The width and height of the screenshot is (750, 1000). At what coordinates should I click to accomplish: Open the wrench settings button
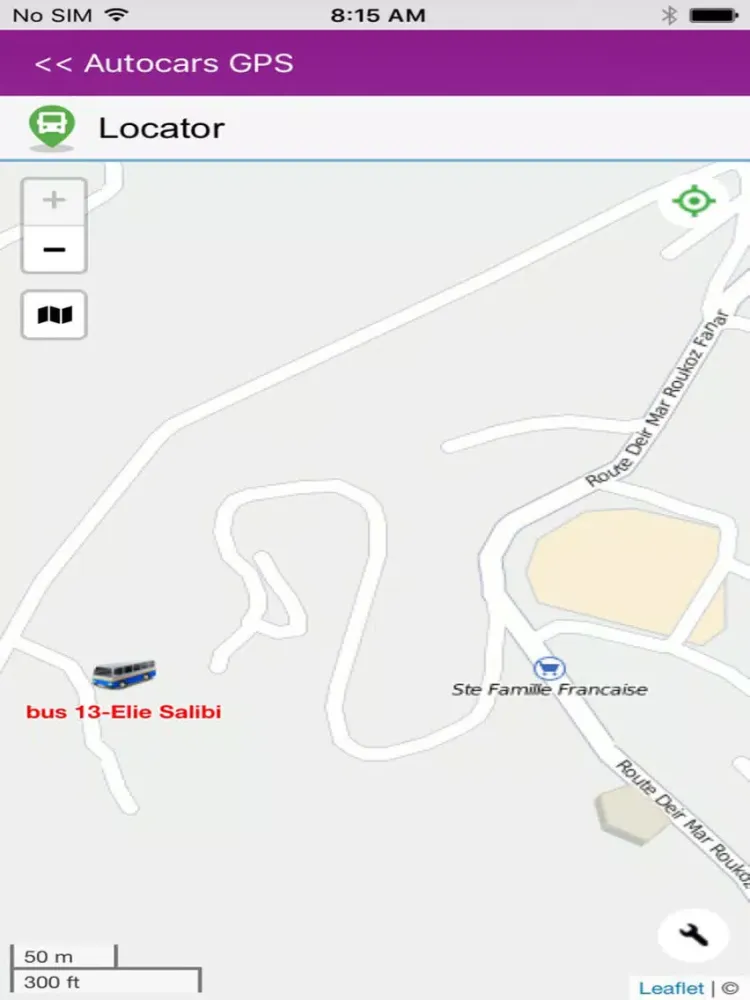pyautogui.click(x=693, y=935)
